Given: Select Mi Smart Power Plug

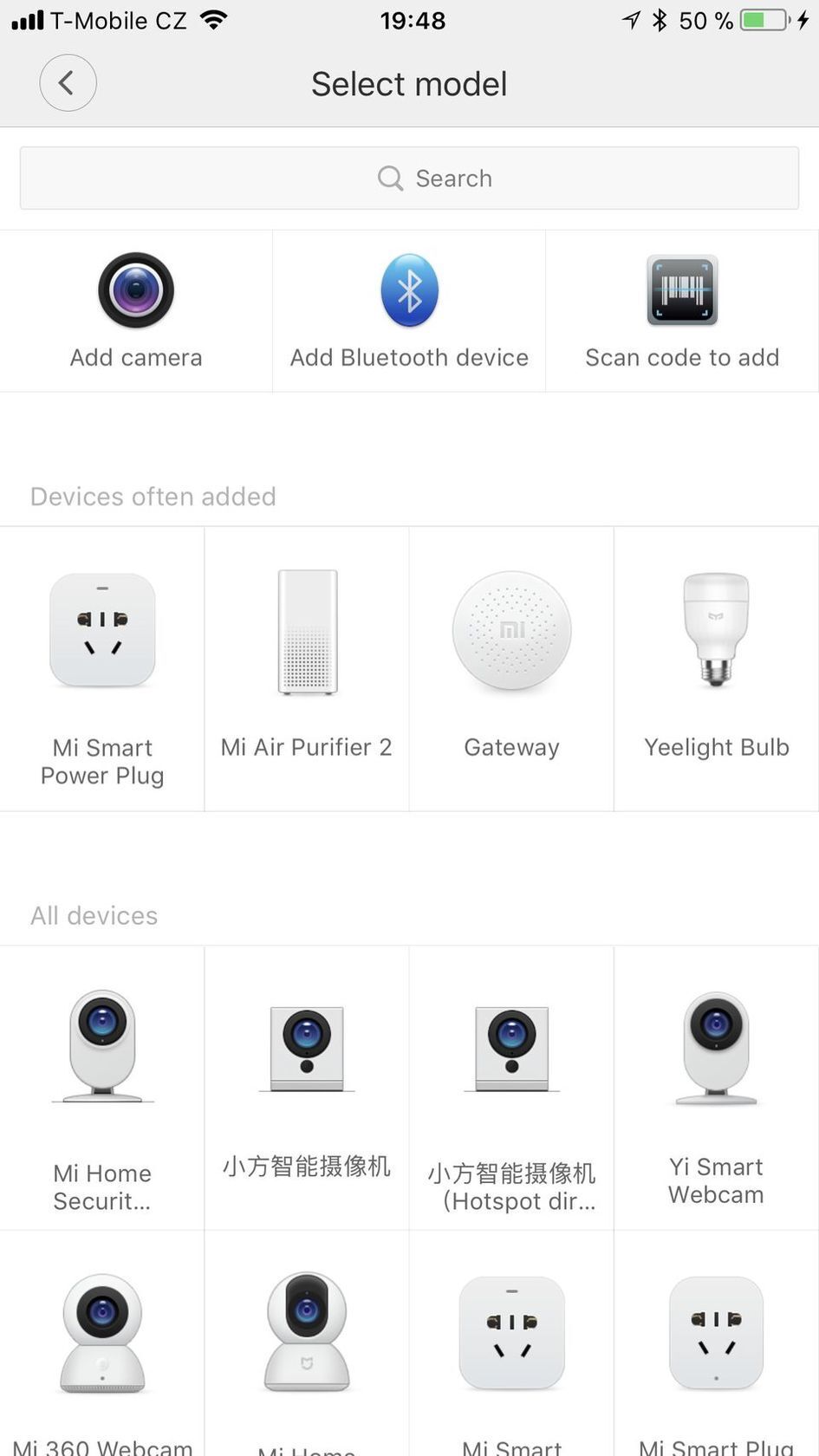Looking at the screenshot, I should (102, 668).
